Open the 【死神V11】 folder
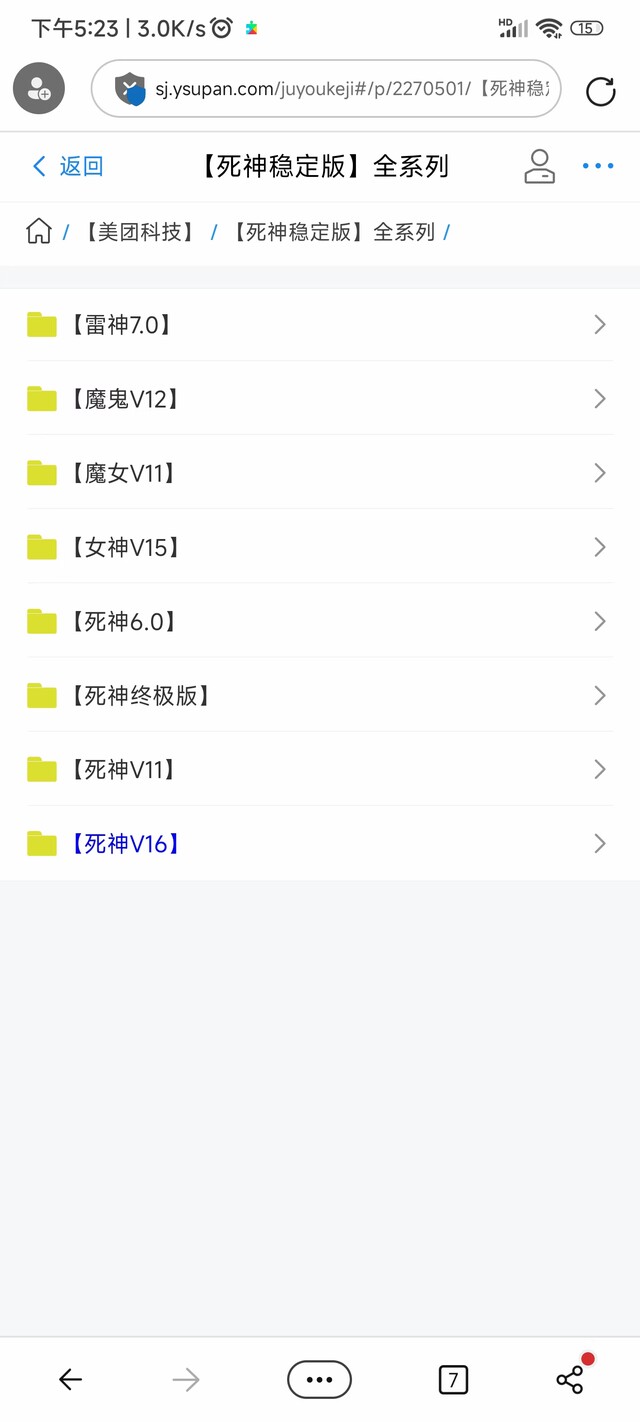Image resolution: width=640 pixels, height=1422 pixels. pos(320,768)
